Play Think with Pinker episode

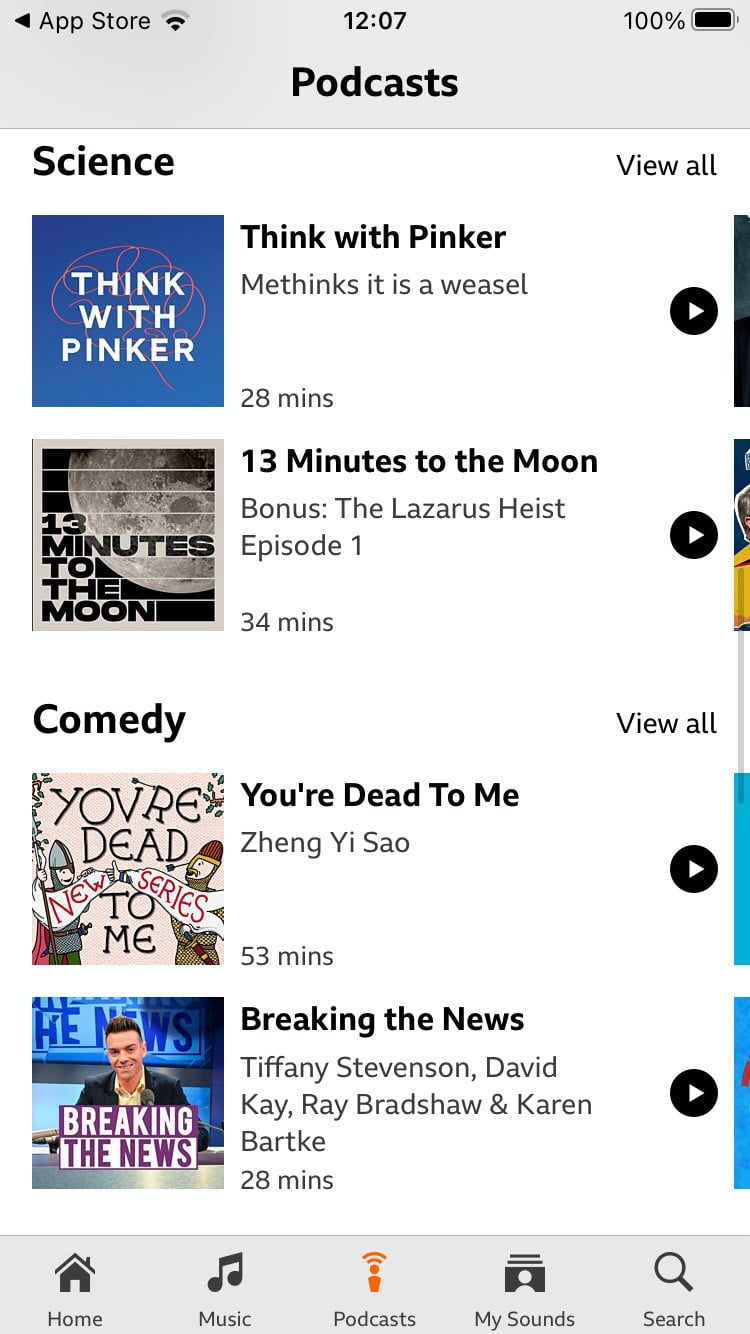click(693, 311)
